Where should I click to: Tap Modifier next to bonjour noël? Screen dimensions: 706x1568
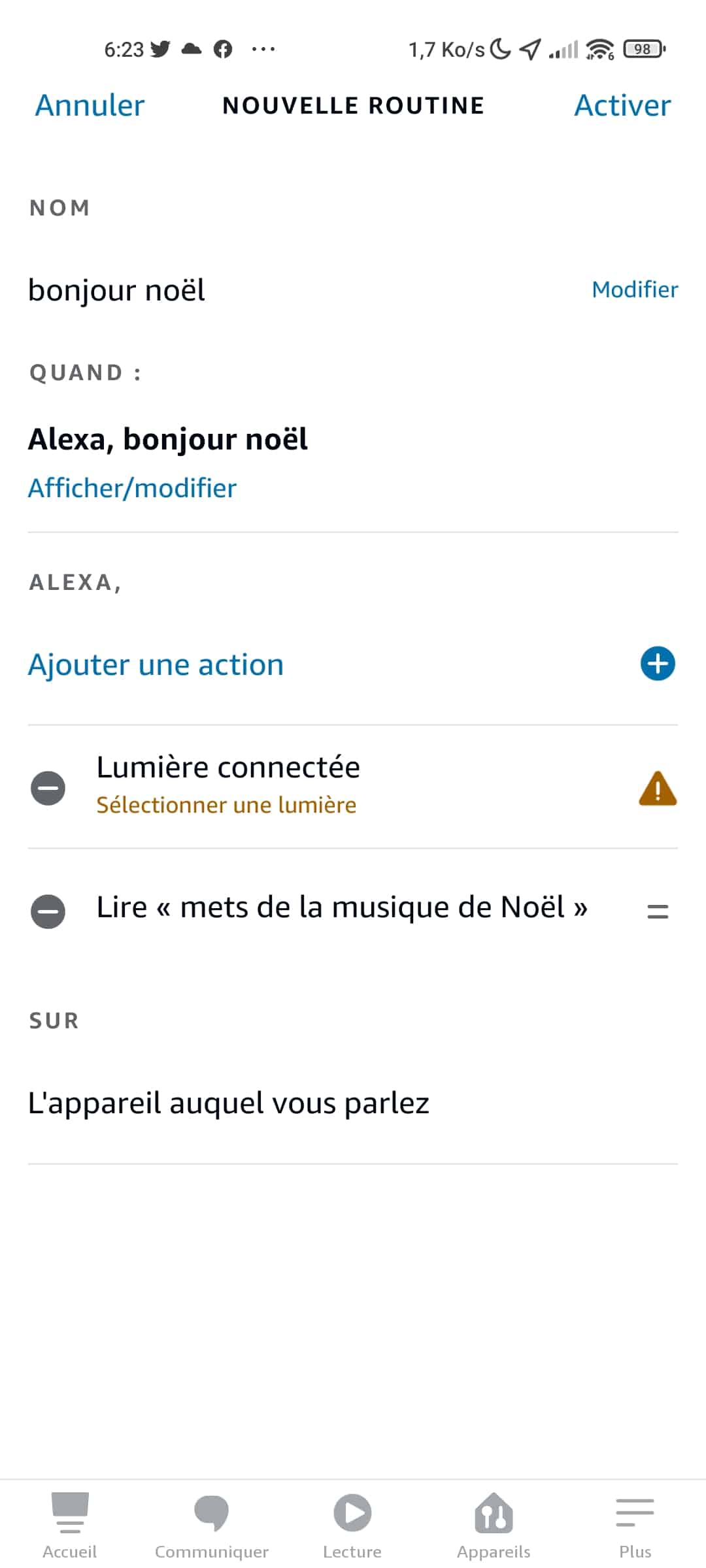click(x=635, y=289)
